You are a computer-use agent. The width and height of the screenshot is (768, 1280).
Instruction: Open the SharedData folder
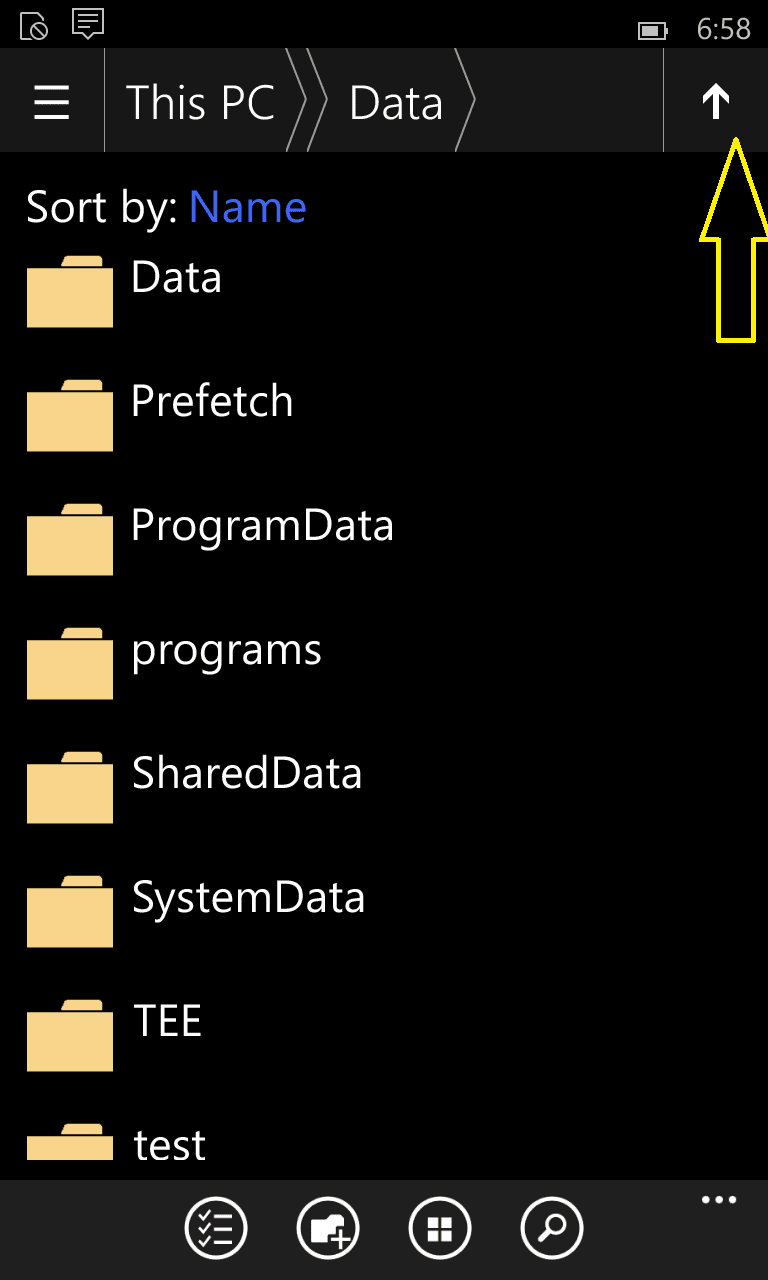384,786
